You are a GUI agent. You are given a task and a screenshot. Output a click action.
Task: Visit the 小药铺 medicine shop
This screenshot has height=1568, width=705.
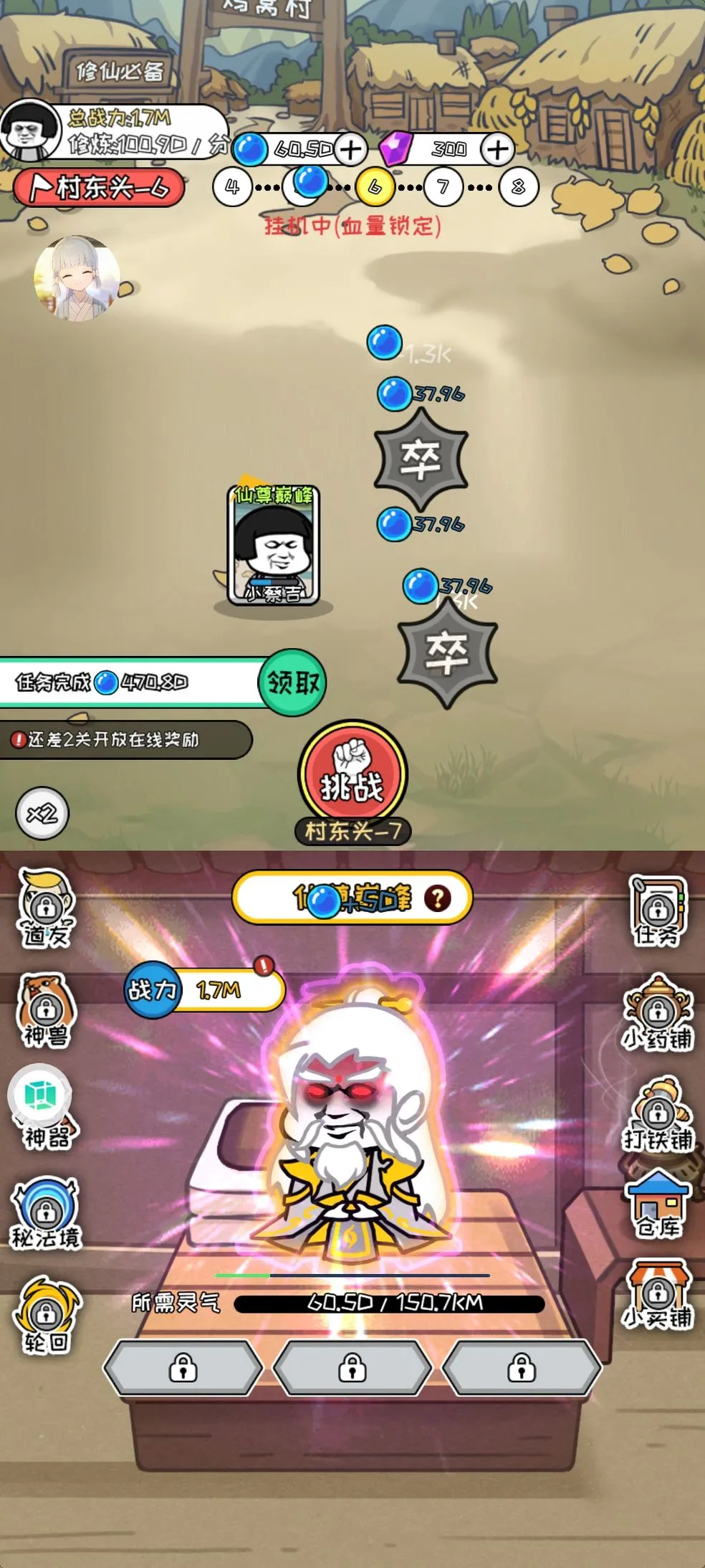coord(658,1012)
